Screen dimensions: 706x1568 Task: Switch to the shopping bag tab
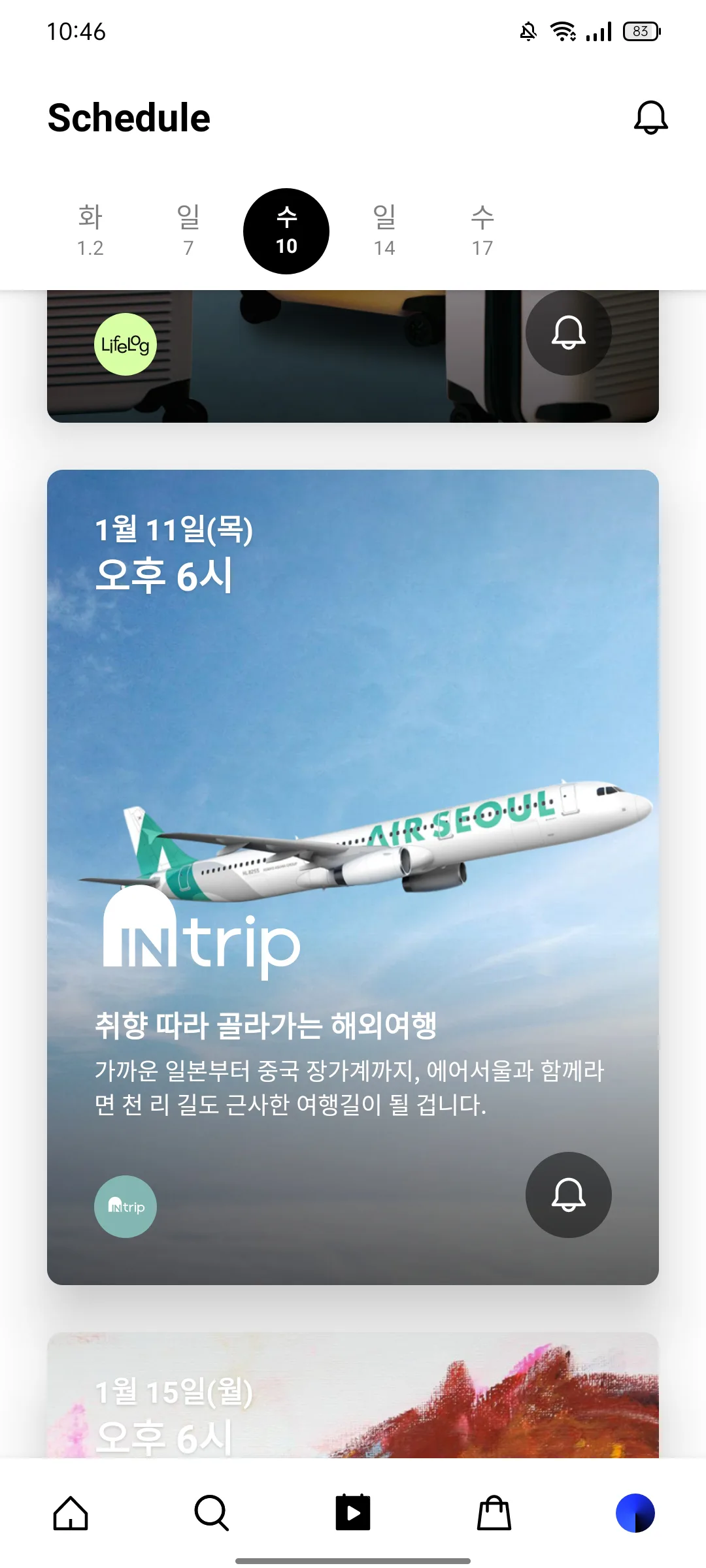(494, 1513)
